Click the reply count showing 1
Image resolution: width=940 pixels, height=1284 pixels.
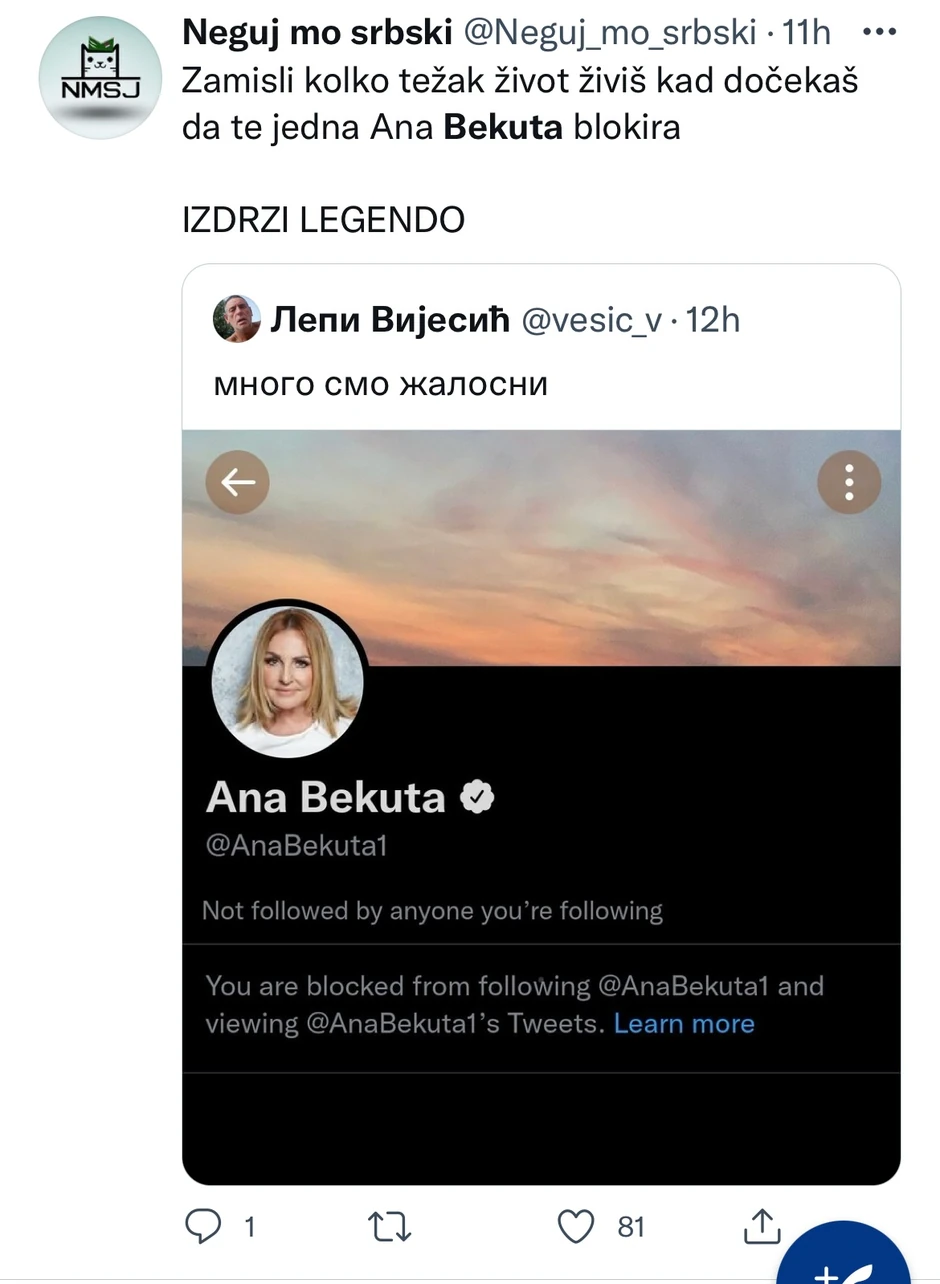(x=248, y=1227)
